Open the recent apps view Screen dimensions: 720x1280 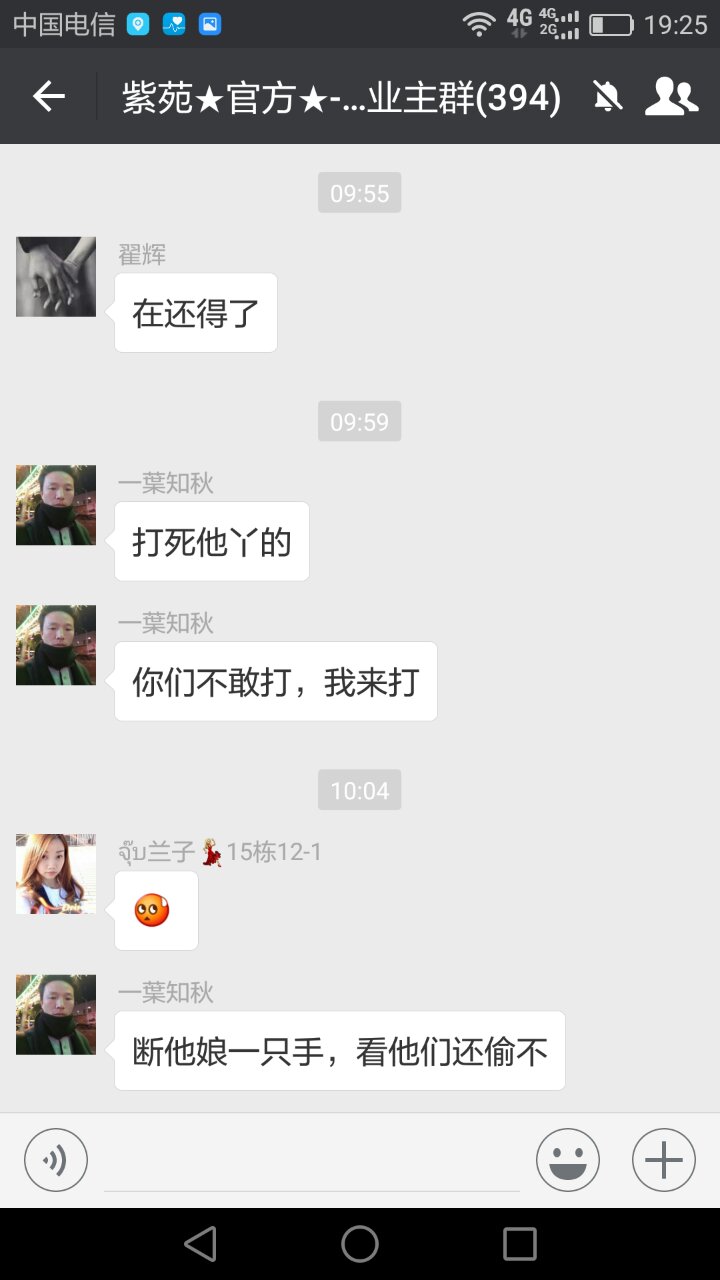click(520, 1244)
